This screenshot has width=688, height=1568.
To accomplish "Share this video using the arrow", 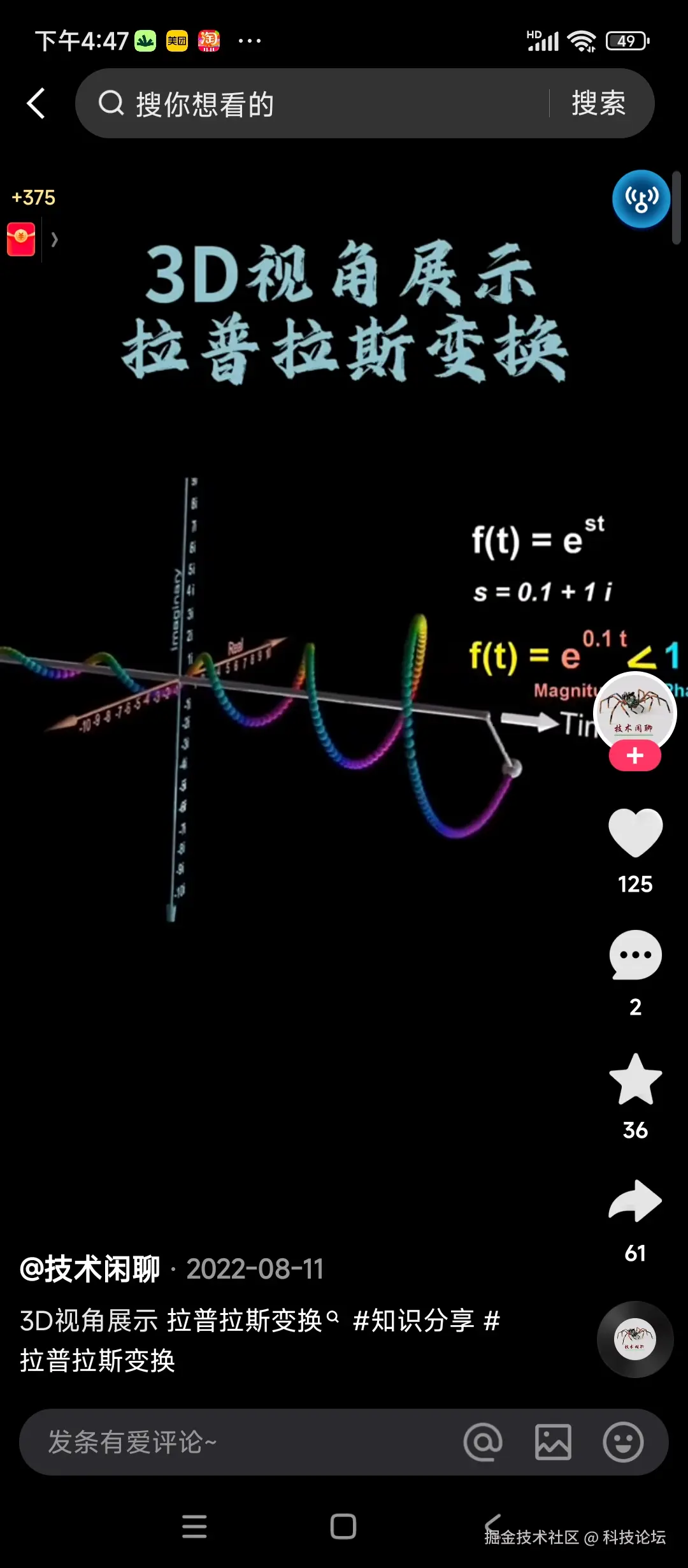I will pyautogui.click(x=635, y=1201).
